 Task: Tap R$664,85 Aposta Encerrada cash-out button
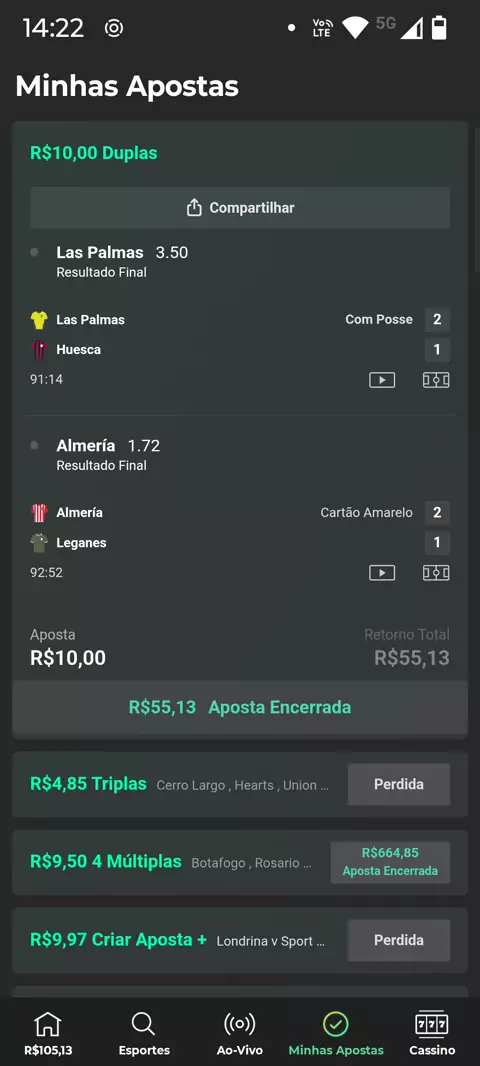(x=390, y=862)
